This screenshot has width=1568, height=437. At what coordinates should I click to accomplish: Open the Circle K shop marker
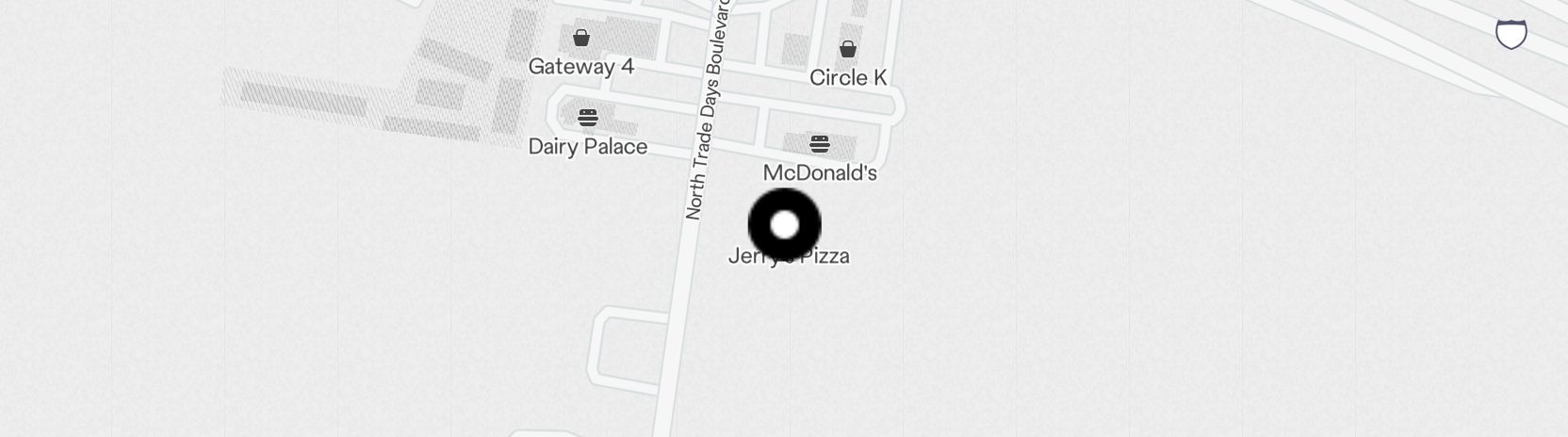[x=848, y=49]
